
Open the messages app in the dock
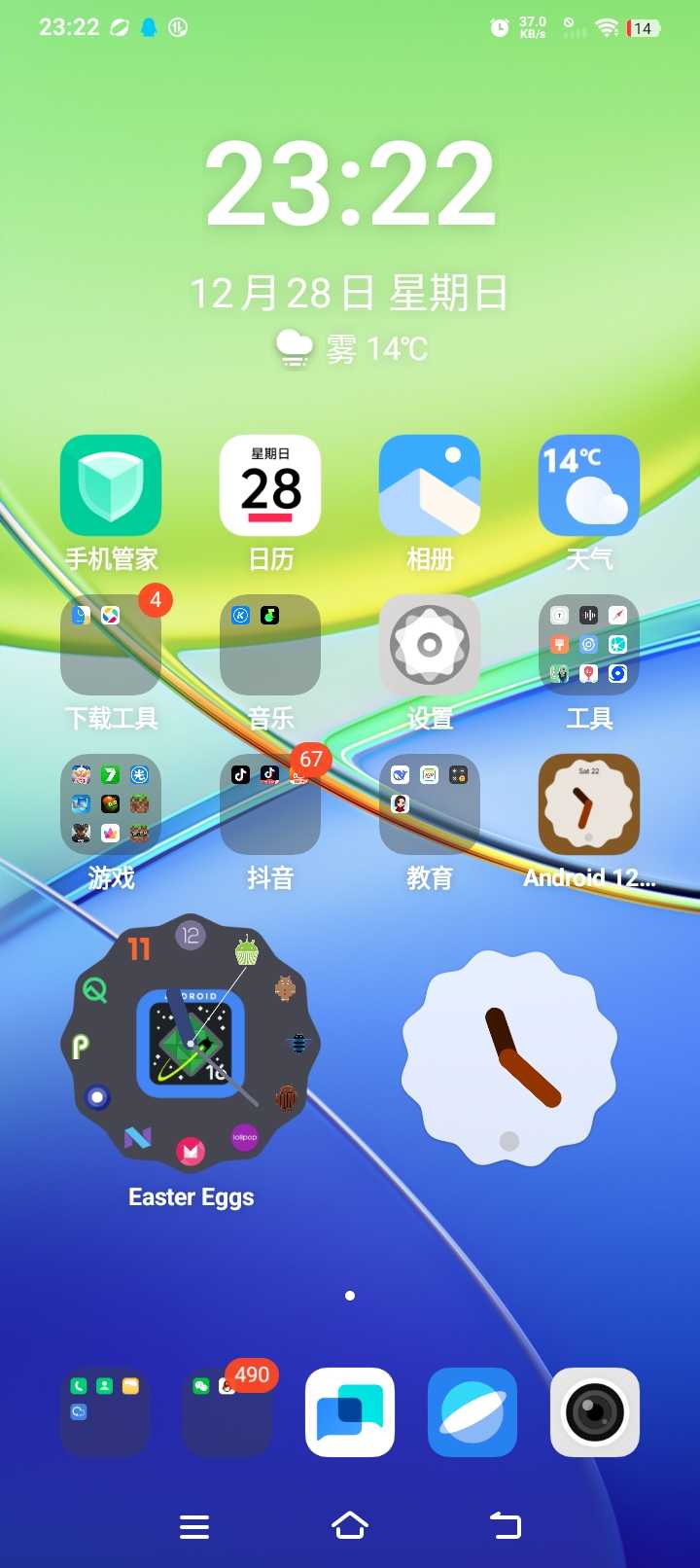[350, 1412]
